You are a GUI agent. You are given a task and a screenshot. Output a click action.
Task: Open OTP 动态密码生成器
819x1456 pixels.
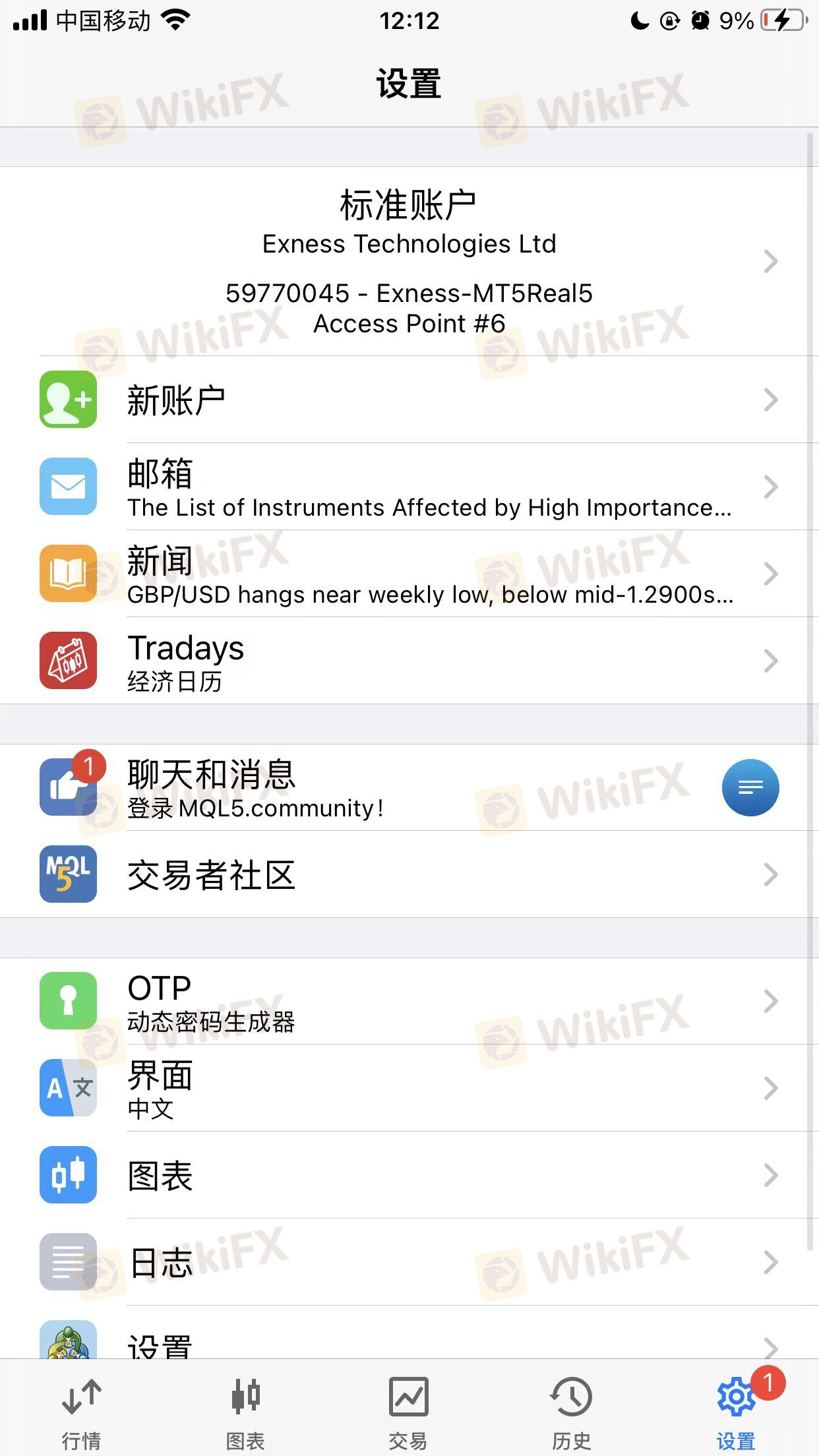[409, 1002]
